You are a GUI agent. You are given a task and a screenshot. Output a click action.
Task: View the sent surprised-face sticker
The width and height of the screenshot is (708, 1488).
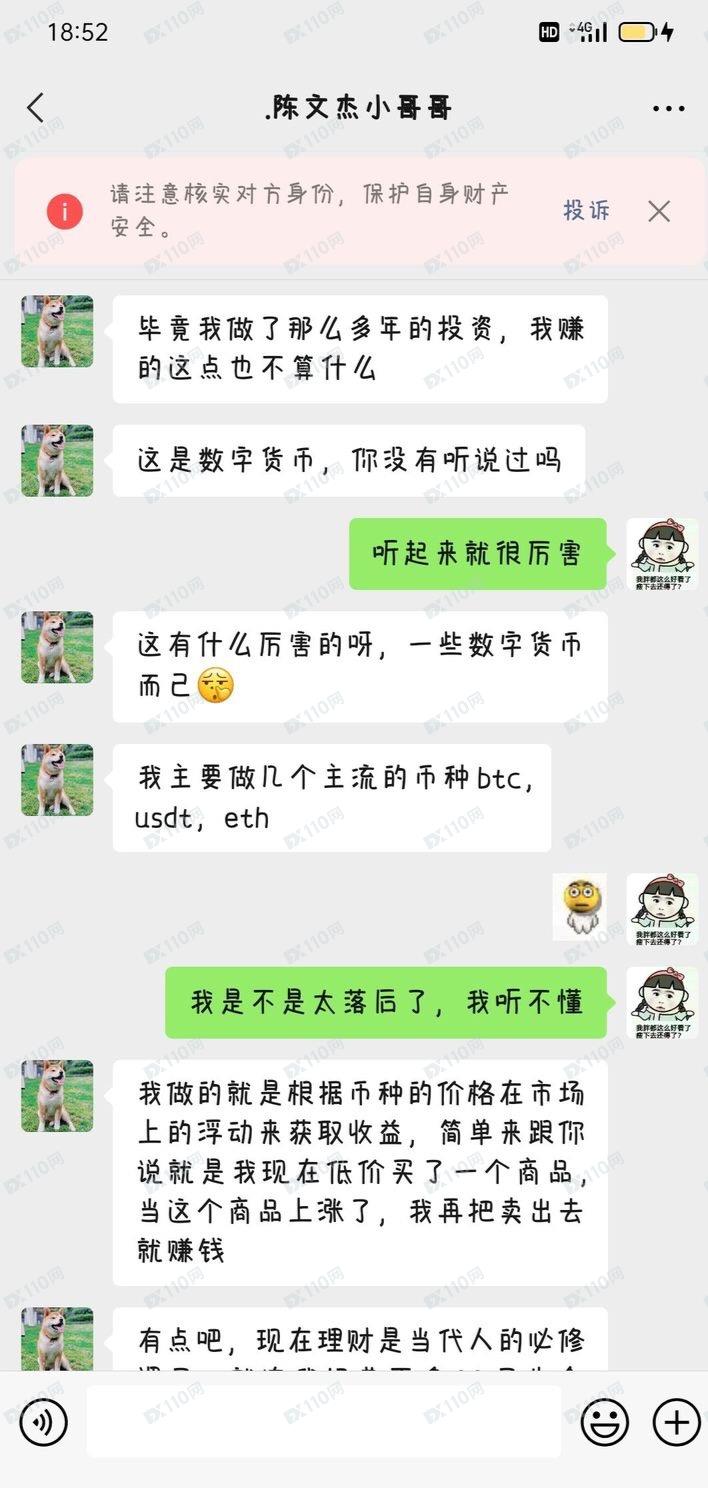pos(582,906)
